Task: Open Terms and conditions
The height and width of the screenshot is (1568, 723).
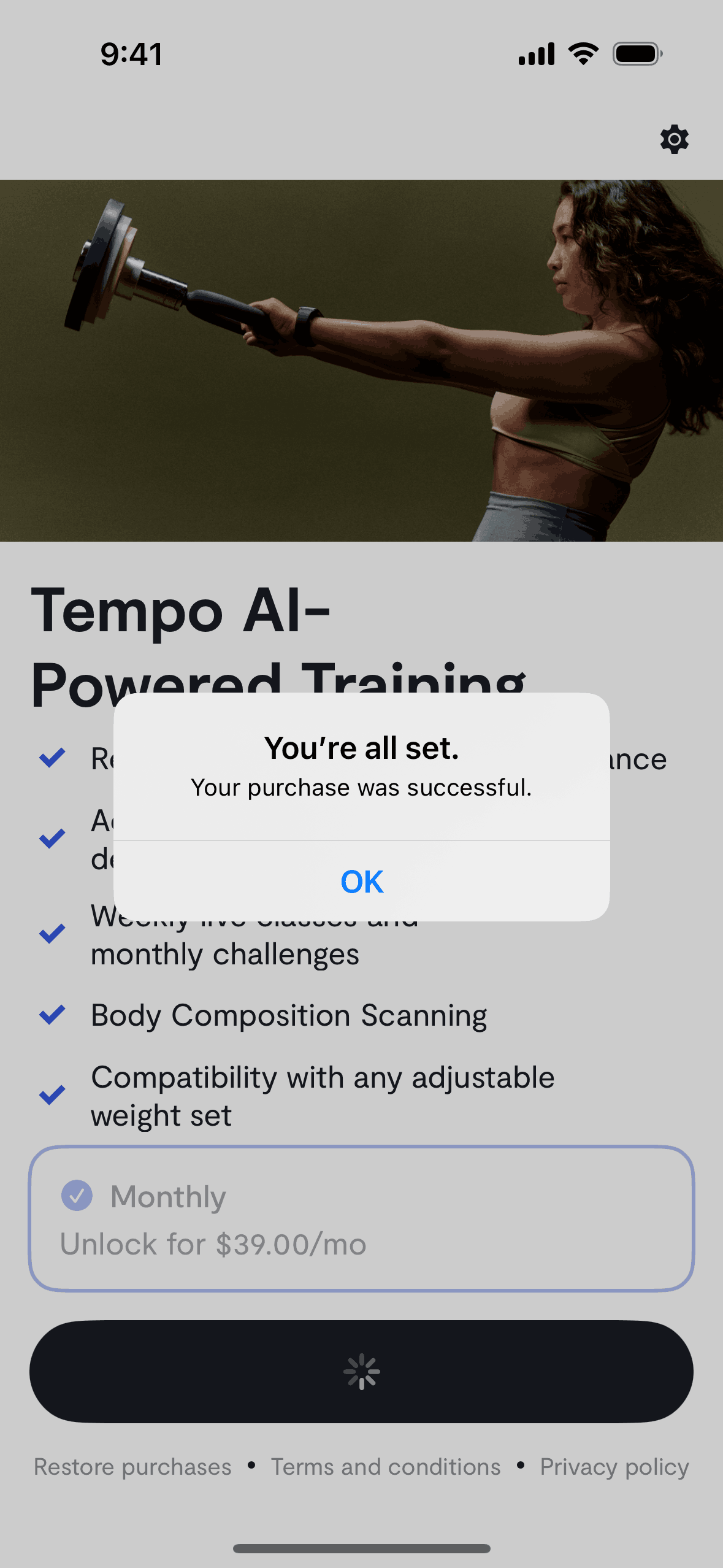Action: point(386,1467)
